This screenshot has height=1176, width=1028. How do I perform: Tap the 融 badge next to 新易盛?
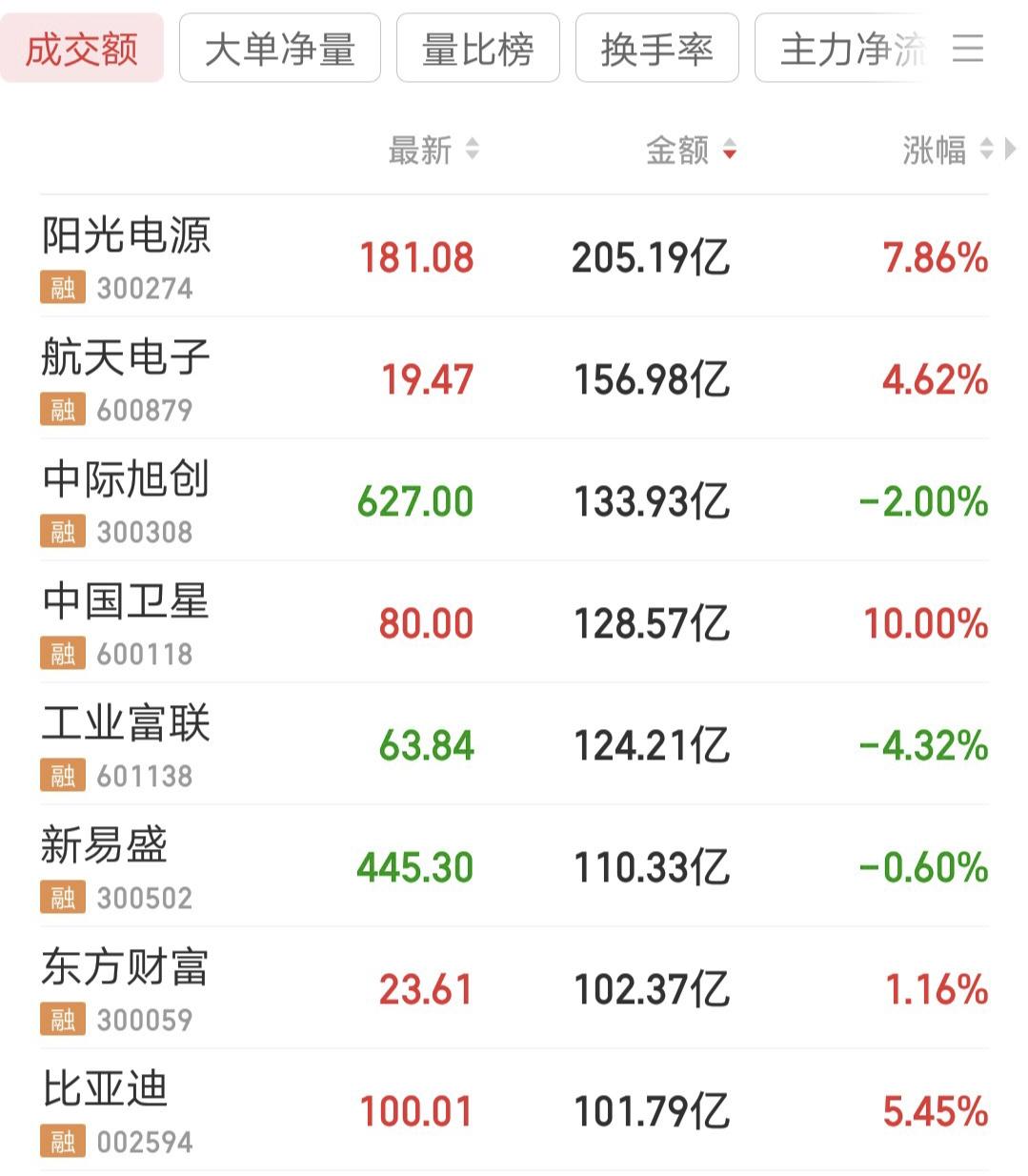[61, 897]
